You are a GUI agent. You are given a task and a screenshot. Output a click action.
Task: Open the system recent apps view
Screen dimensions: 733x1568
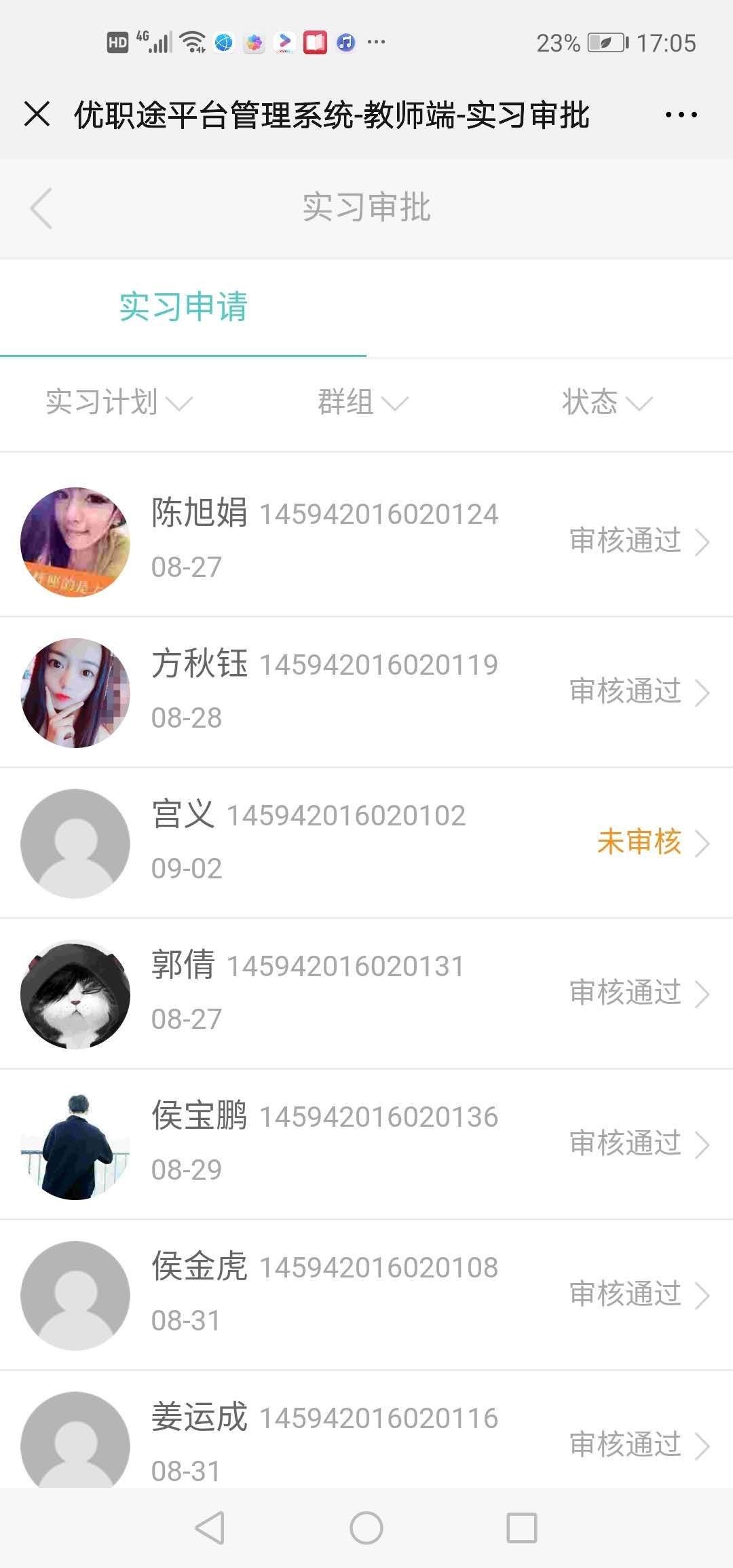522,1529
